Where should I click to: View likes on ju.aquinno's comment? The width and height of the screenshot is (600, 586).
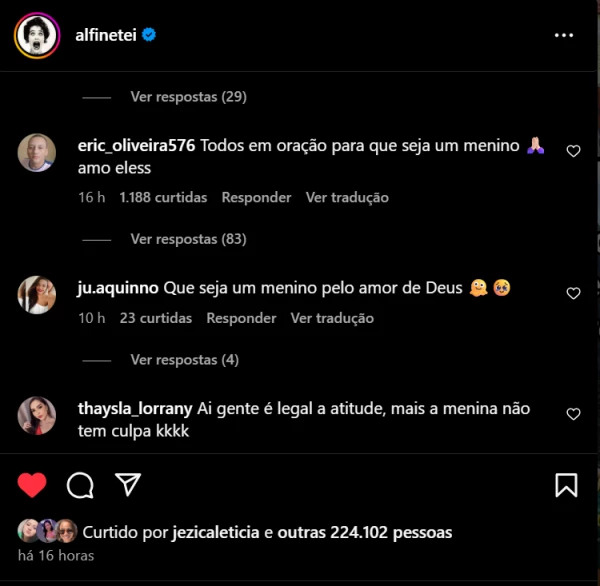click(155, 318)
